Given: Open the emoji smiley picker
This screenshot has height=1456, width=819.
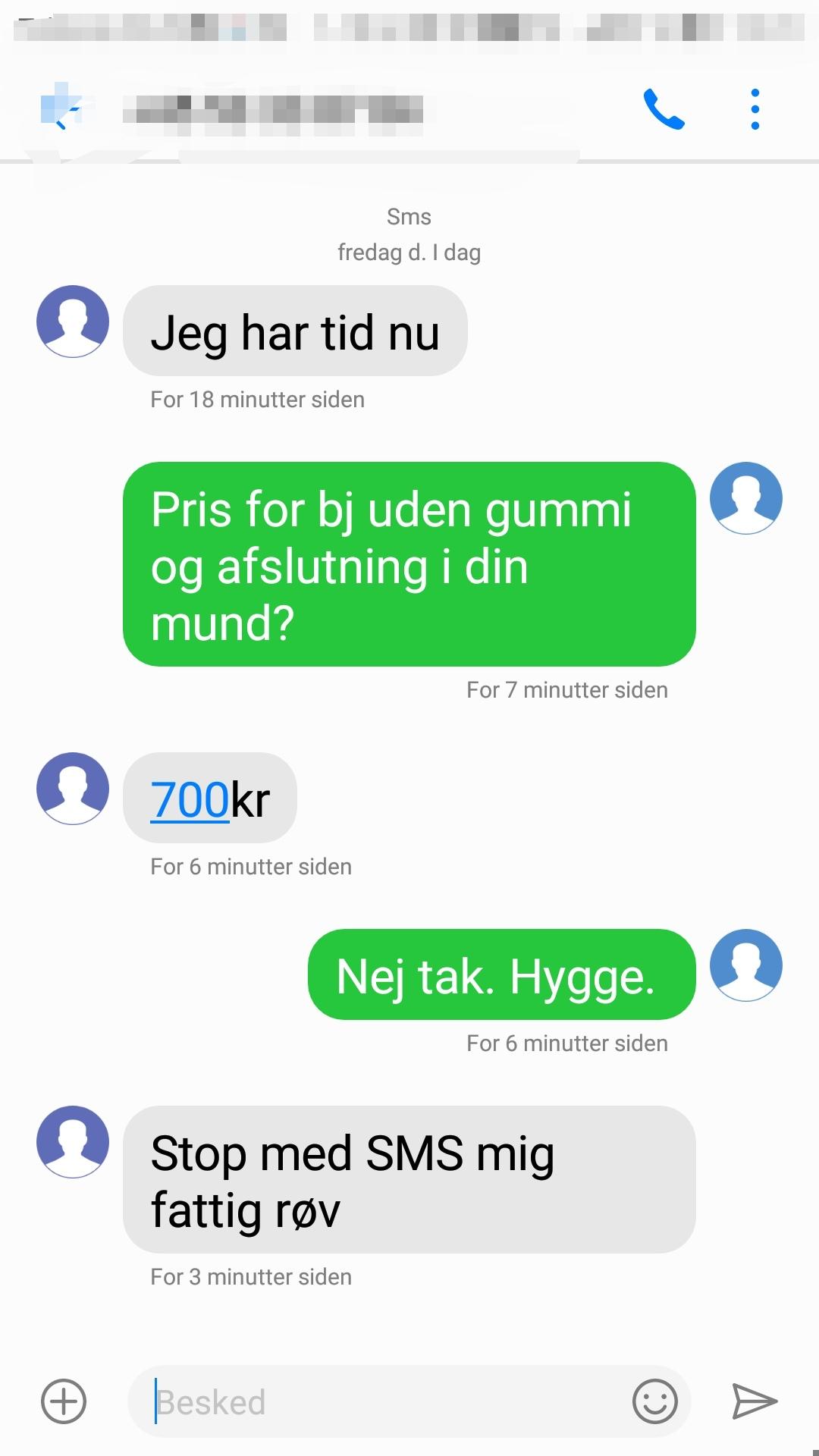Looking at the screenshot, I should coord(654,1401).
